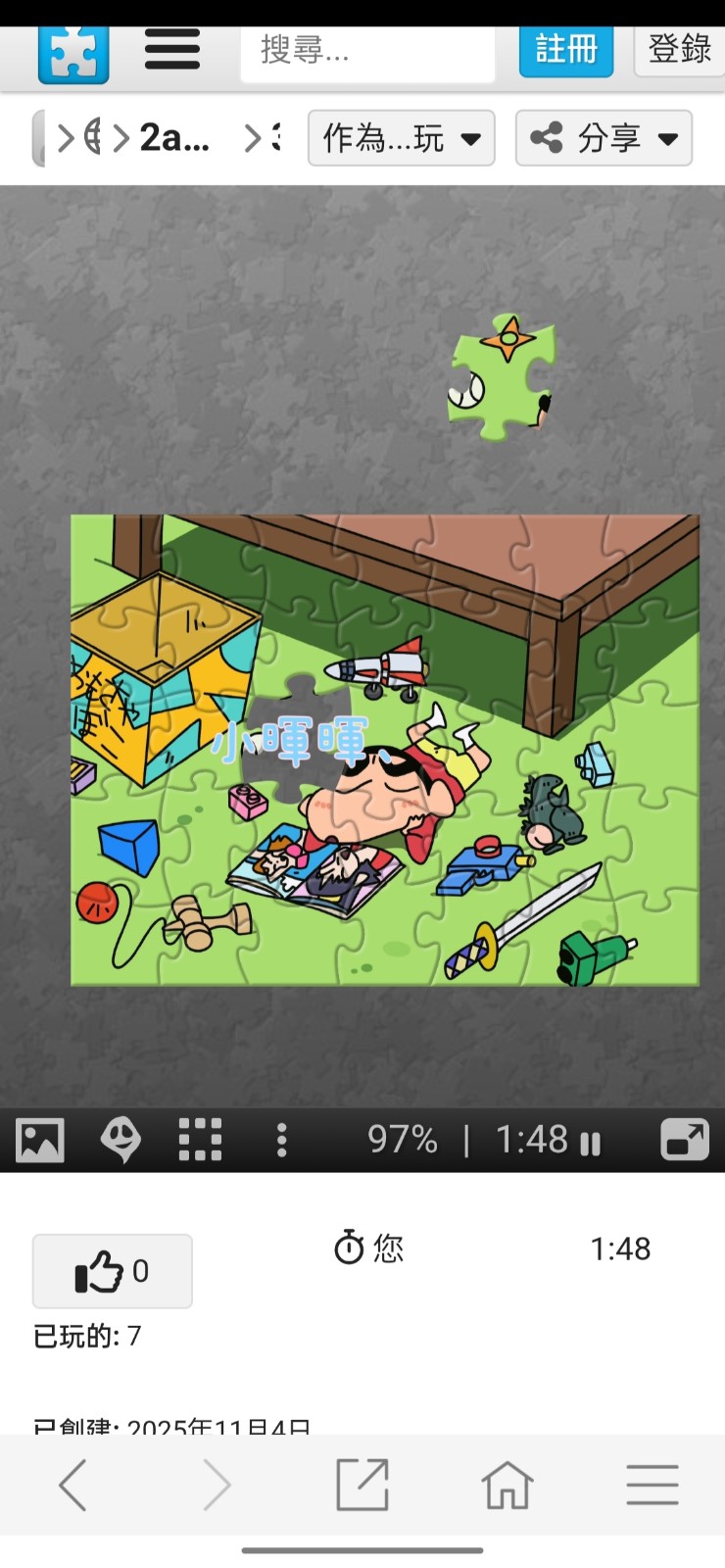Tap the 註冊 register button
Viewport: 725px width, 1568px height.
click(x=565, y=50)
